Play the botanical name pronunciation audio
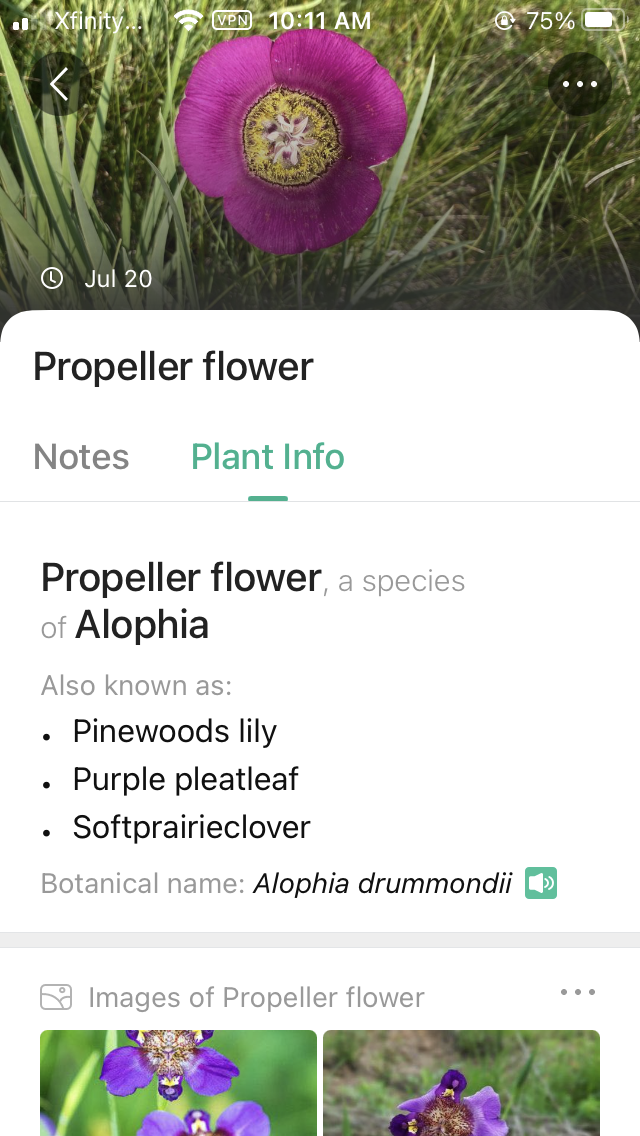This screenshot has width=640, height=1136. pos(540,883)
